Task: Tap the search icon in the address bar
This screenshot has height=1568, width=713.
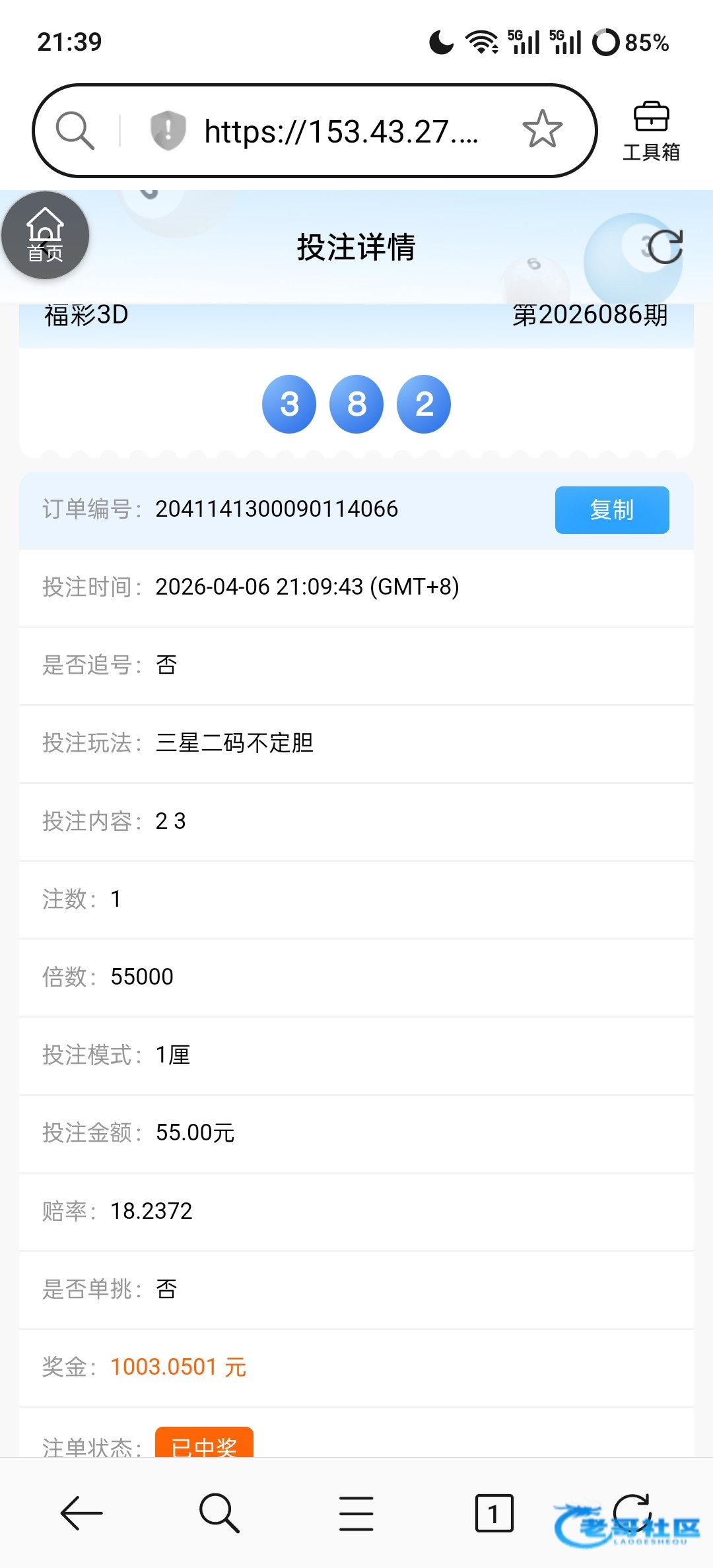Action: coord(75,130)
